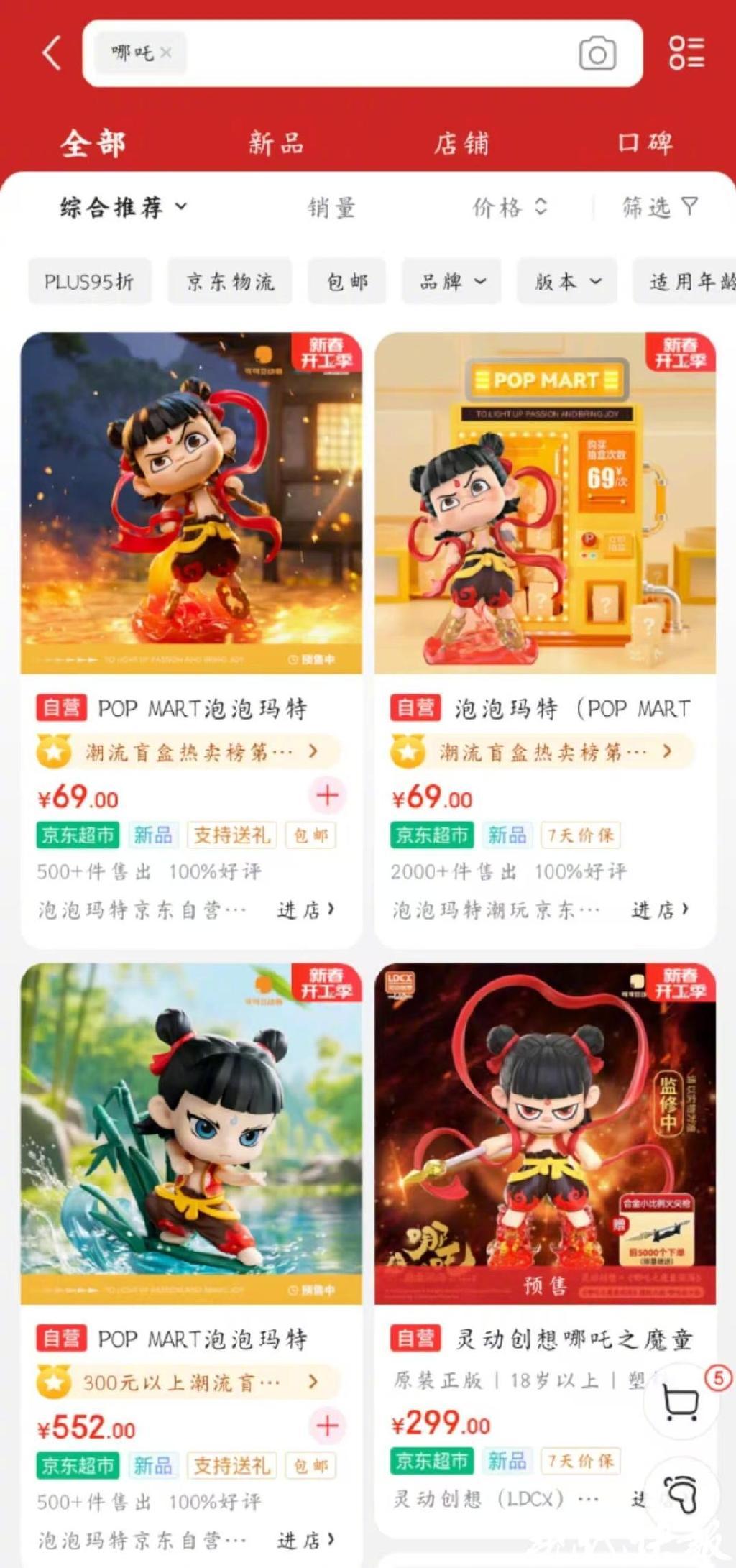Add the ¥552.00 POP MART item to cart
736x1568 pixels.
click(327, 1425)
